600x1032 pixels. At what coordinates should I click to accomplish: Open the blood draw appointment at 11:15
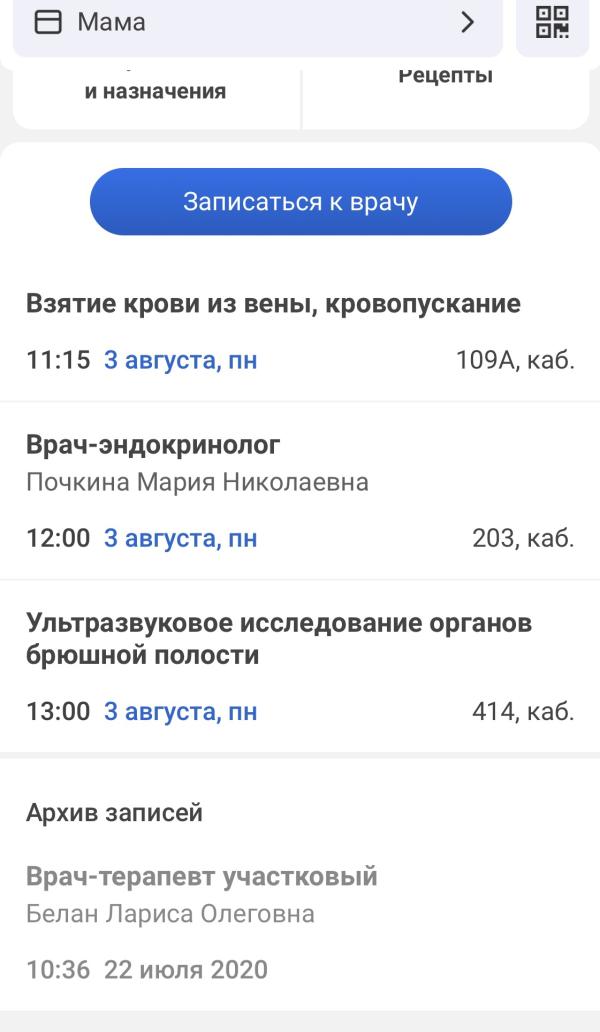click(300, 332)
